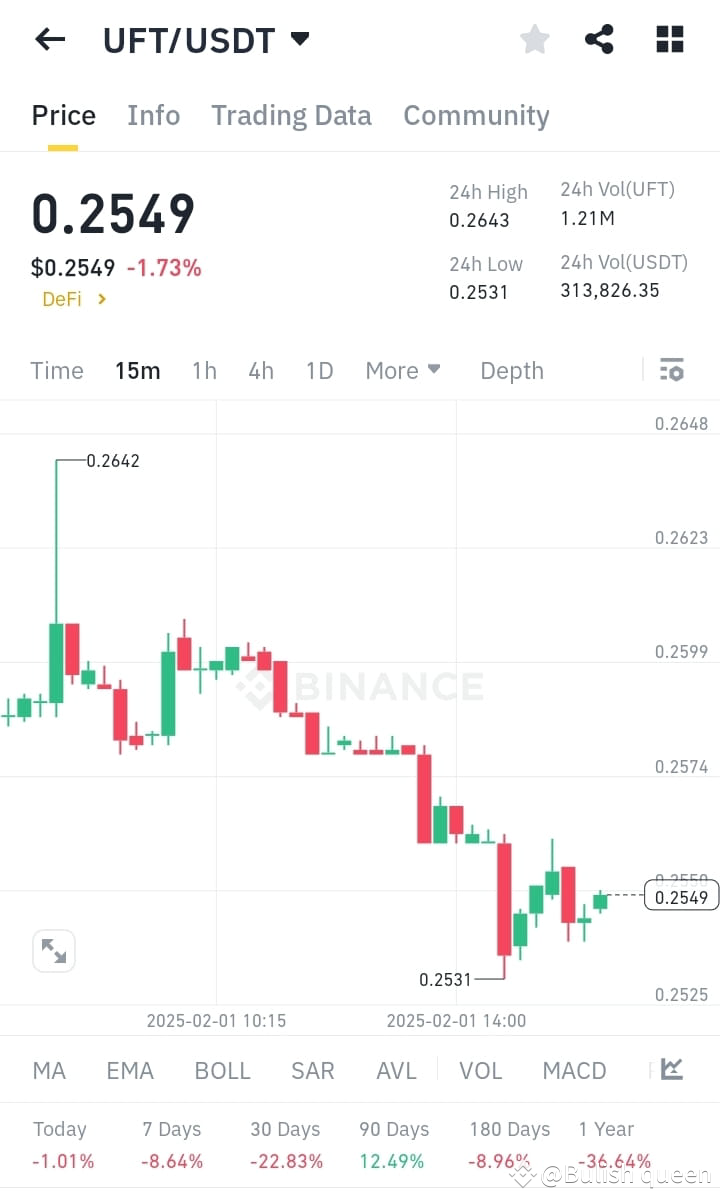
Task: Select the 1D candlestick interval
Action: [319, 370]
